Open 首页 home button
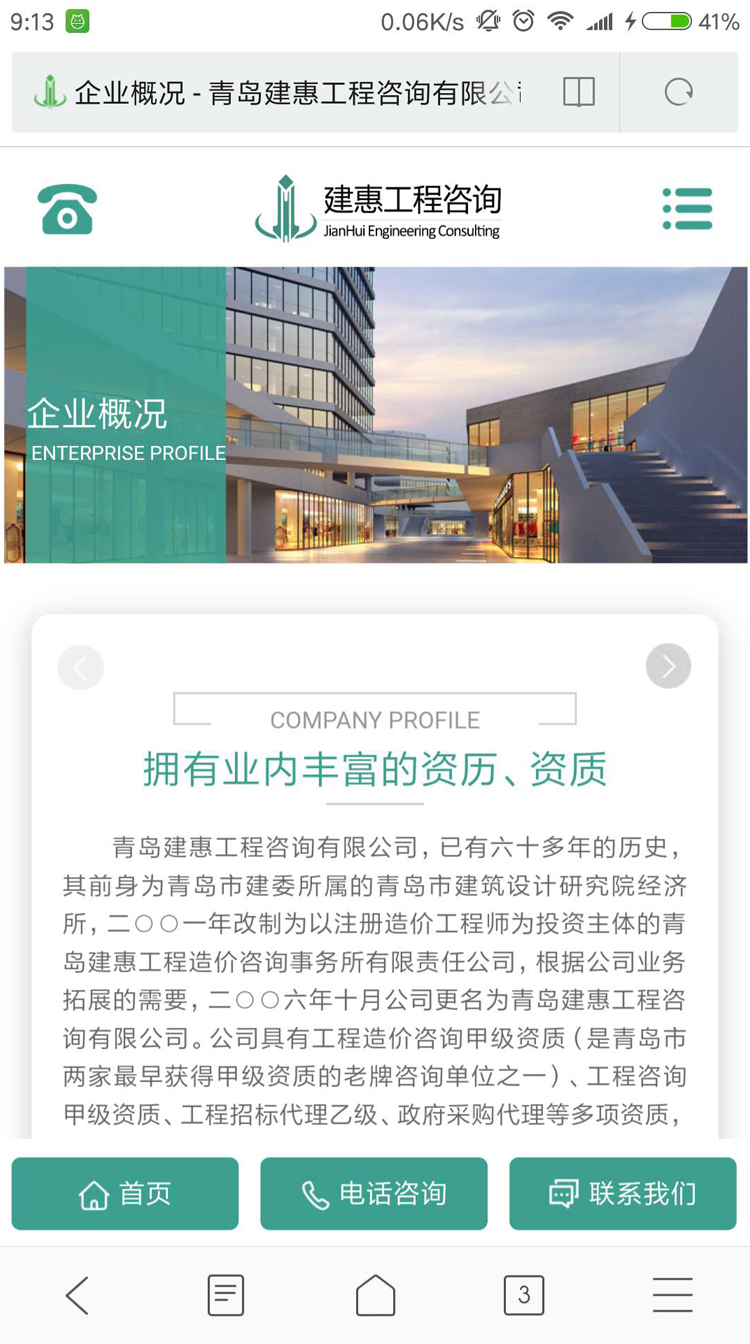This screenshot has height=1344, width=750. point(125,1193)
